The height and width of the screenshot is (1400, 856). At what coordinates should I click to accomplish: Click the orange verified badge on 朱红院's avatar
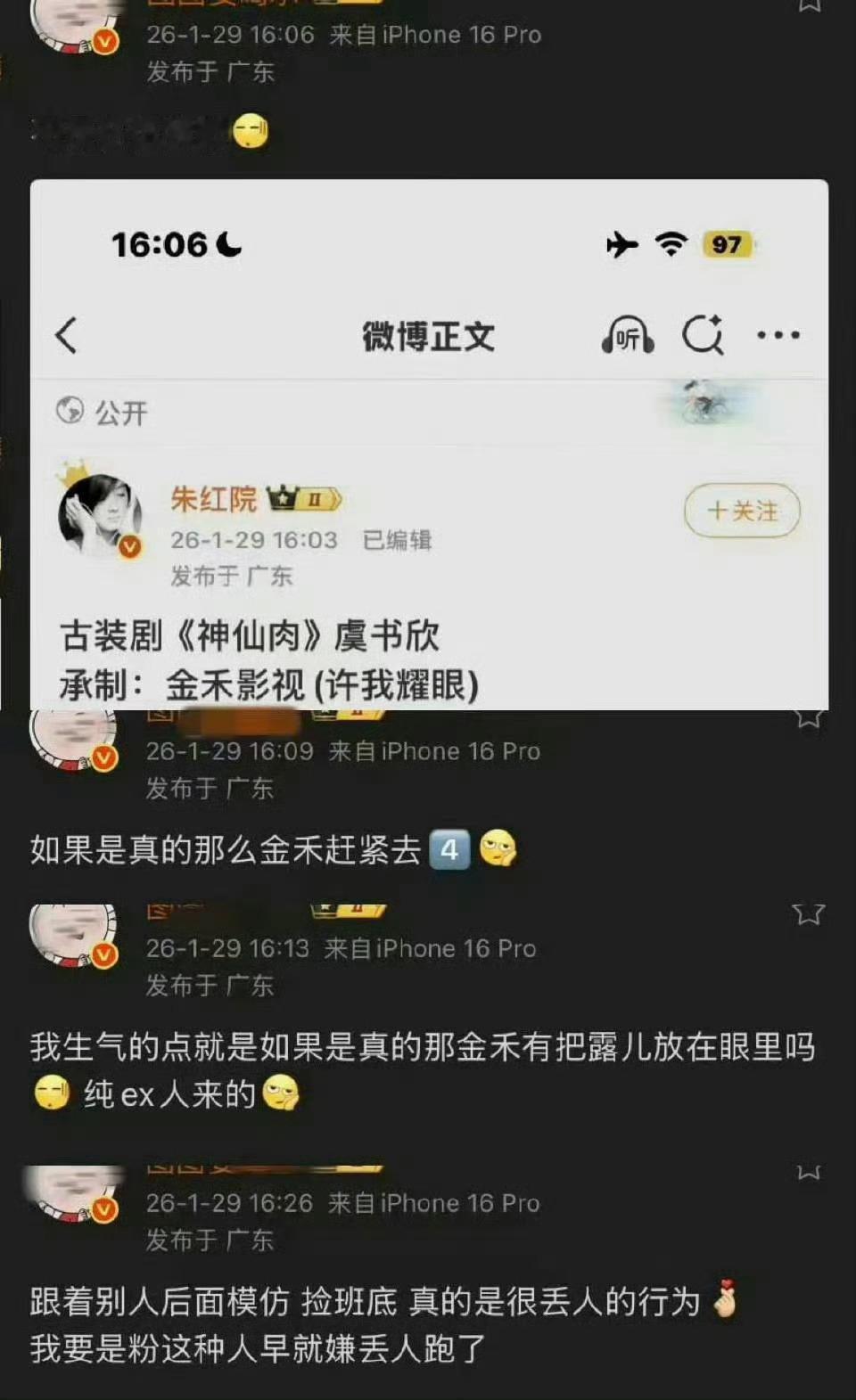click(129, 544)
